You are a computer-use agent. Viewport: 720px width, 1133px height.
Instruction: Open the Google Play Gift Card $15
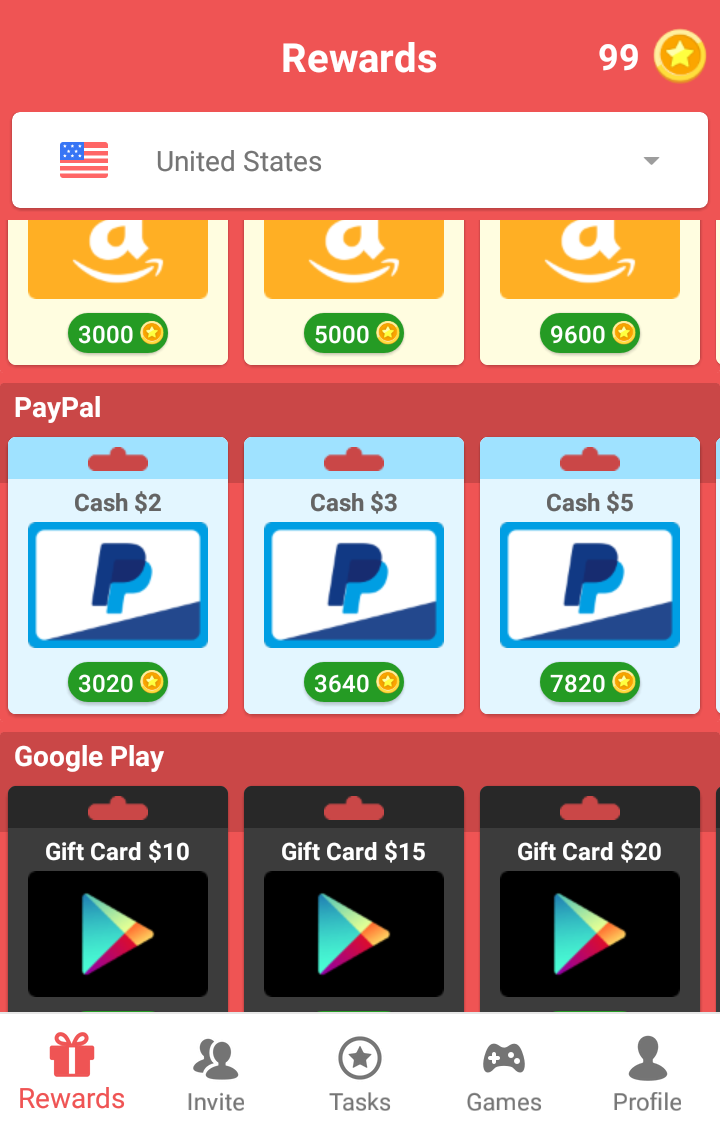353,899
